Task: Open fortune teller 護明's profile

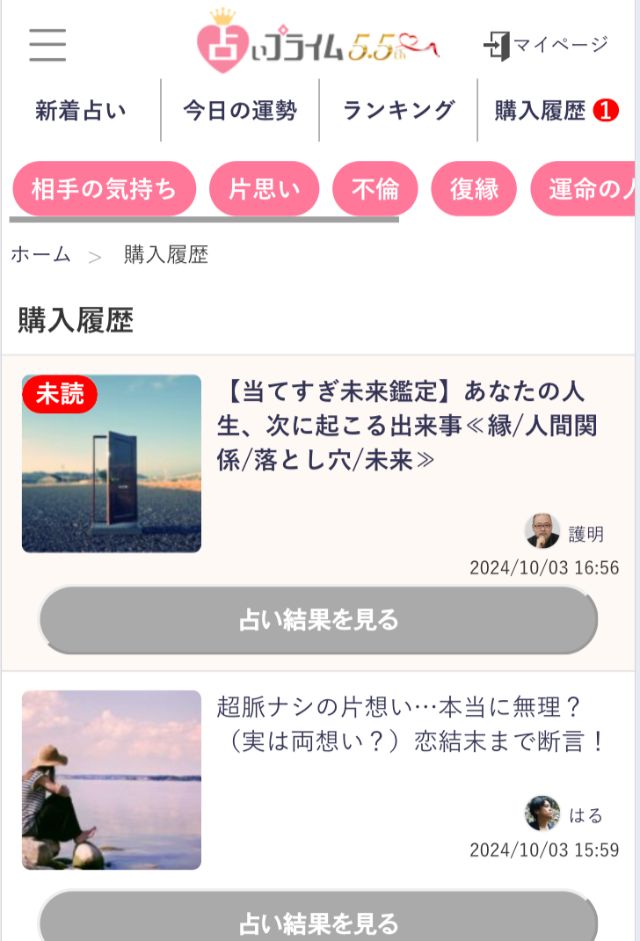Action: [x=565, y=533]
